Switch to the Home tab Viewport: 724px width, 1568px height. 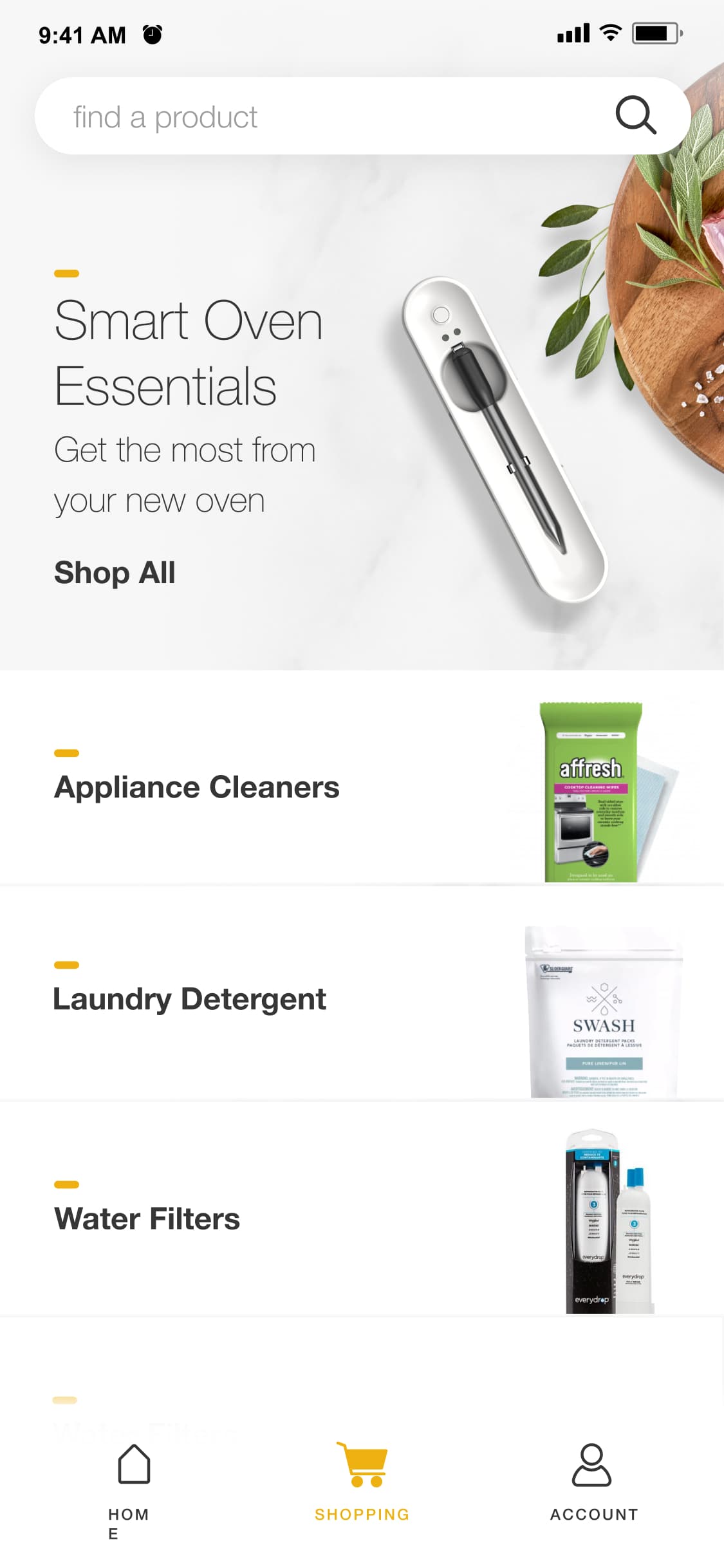tap(133, 1488)
